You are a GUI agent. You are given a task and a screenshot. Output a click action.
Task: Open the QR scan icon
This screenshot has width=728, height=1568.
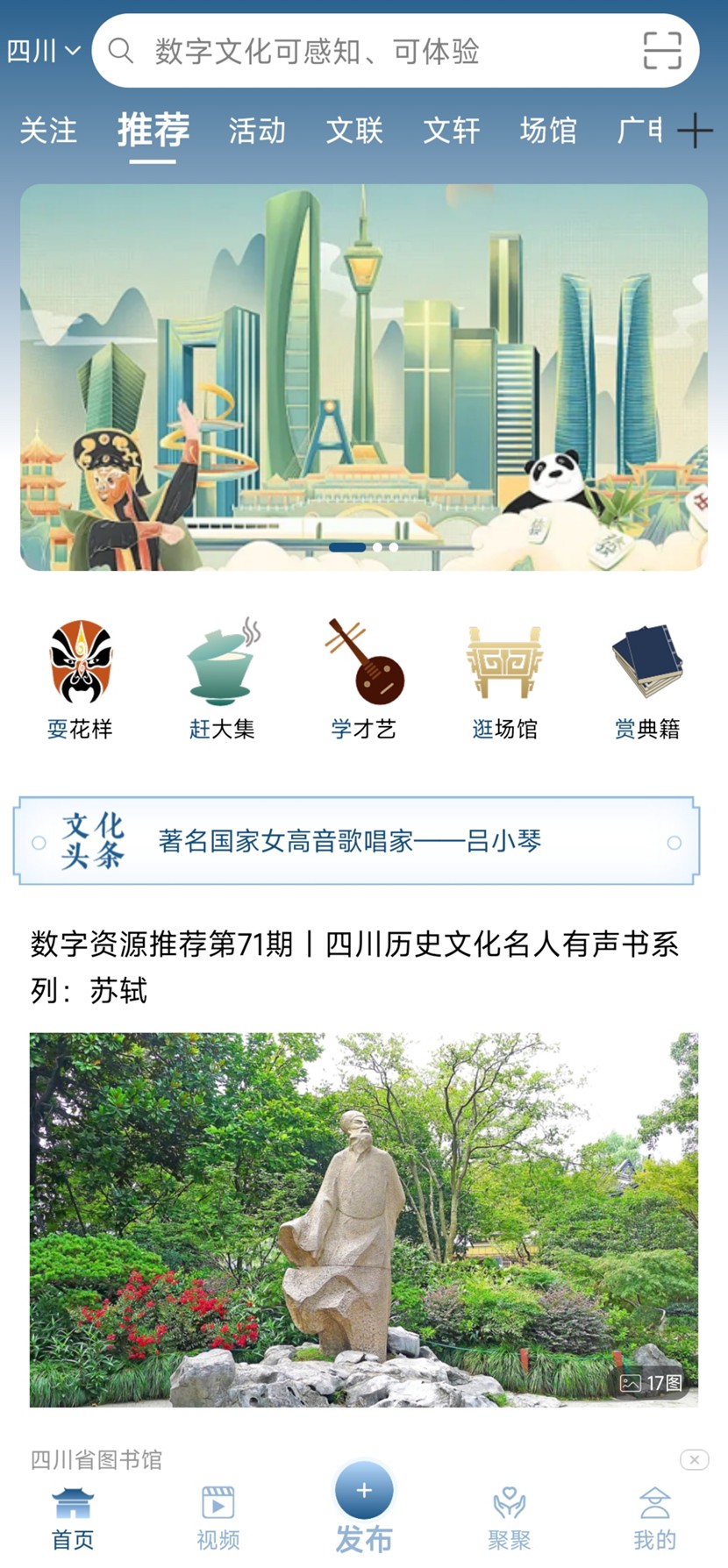(661, 51)
